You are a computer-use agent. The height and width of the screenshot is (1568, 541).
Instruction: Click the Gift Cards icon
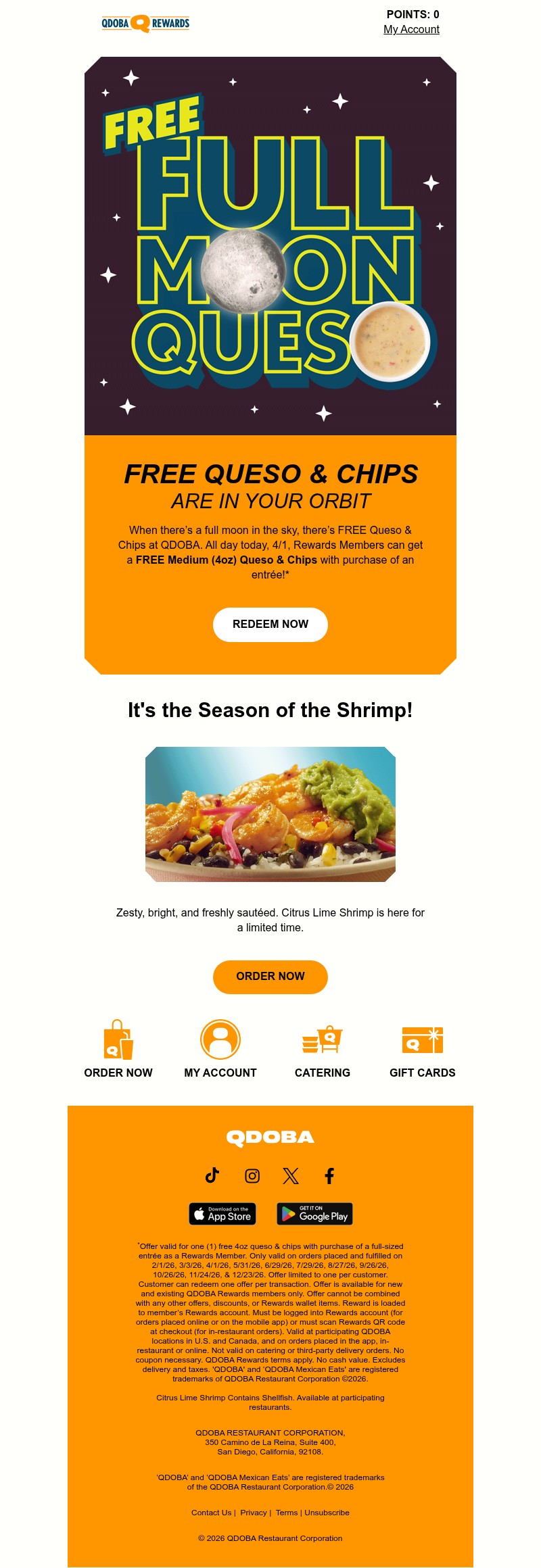[x=422, y=1041]
